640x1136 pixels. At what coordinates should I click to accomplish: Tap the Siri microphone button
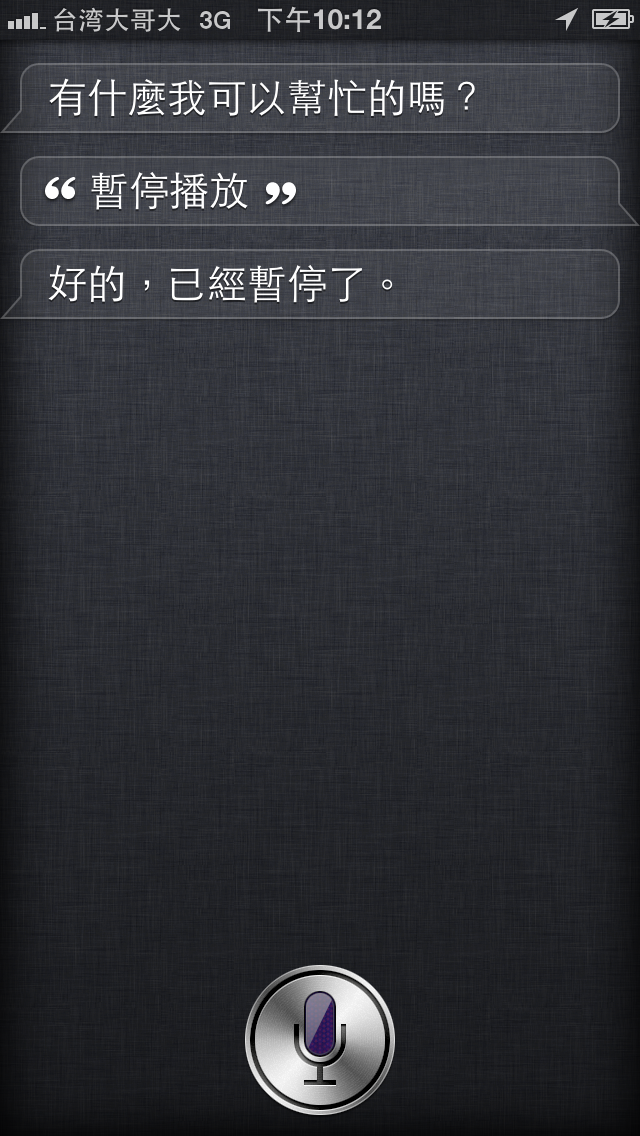click(320, 1040)
